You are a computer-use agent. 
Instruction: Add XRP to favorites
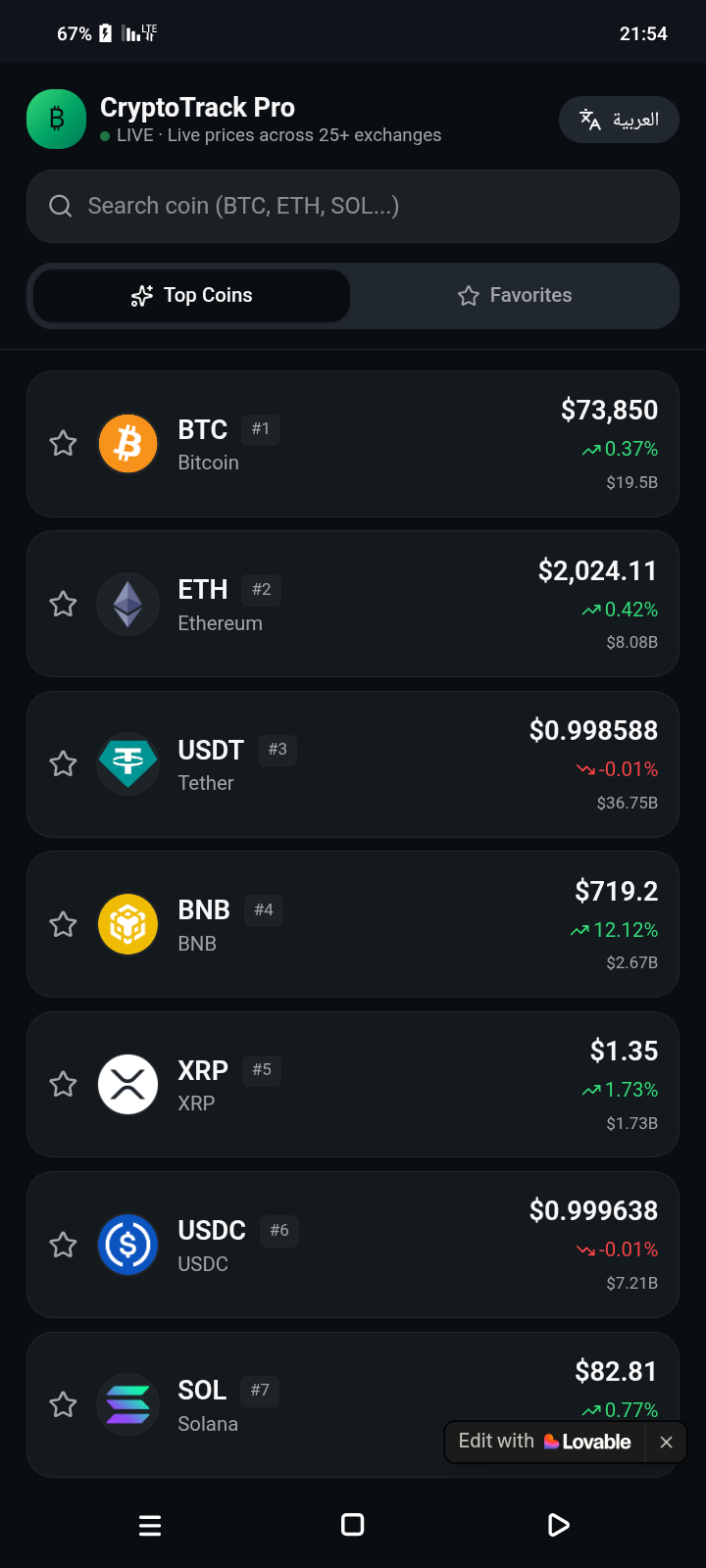pos(64,1084)
